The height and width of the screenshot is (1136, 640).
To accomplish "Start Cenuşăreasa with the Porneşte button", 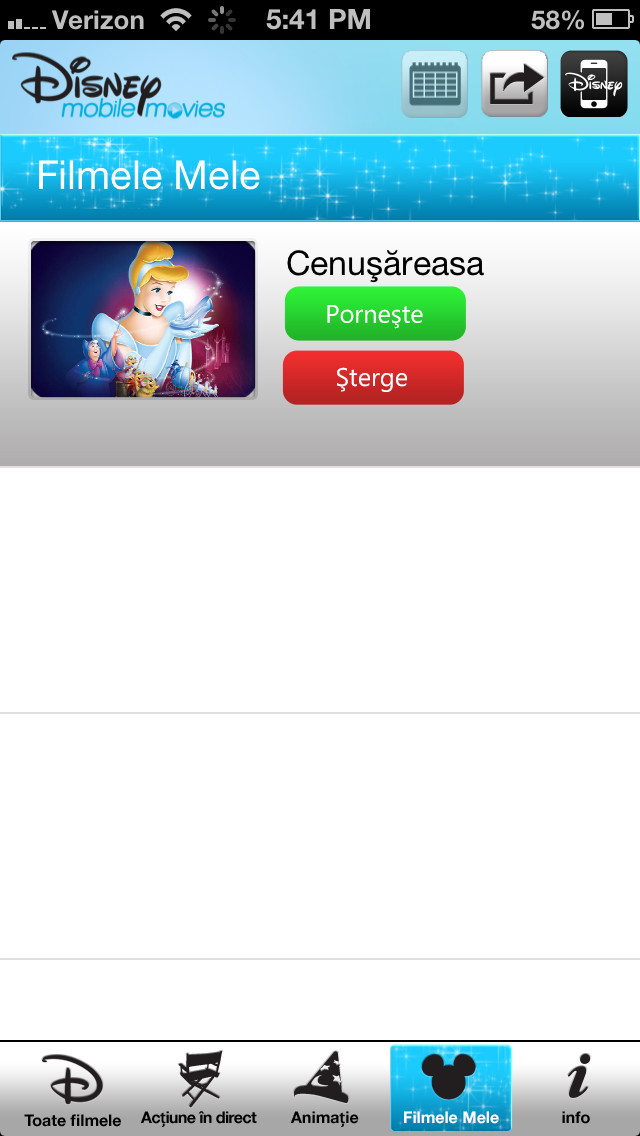I will point(375,314).
